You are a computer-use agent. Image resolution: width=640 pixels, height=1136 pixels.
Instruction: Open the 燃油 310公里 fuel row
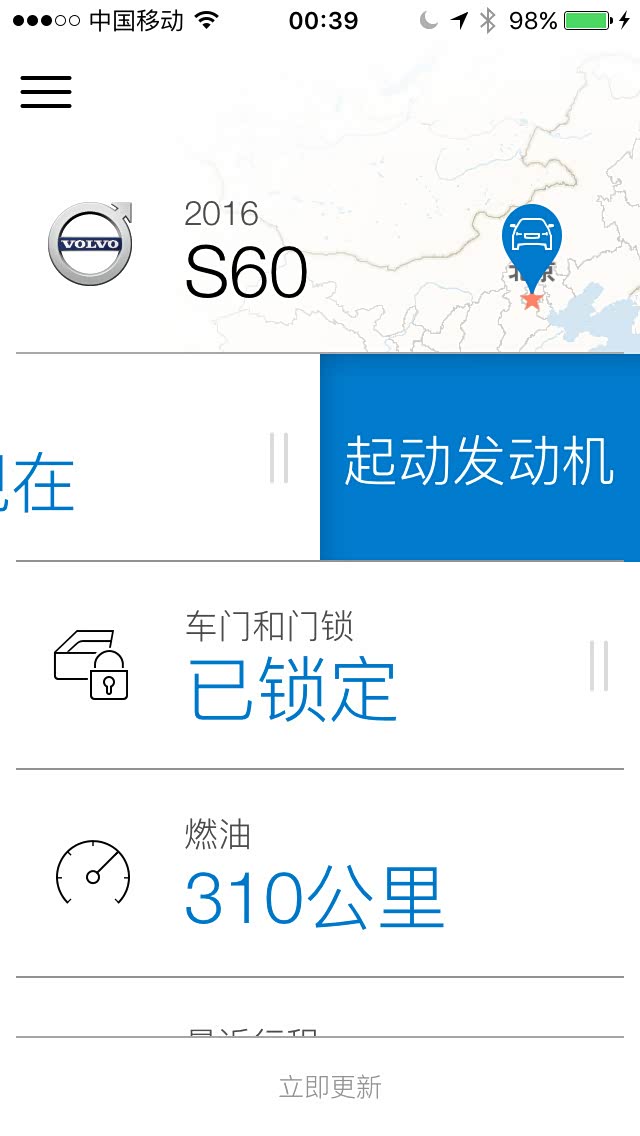[320, 873]
